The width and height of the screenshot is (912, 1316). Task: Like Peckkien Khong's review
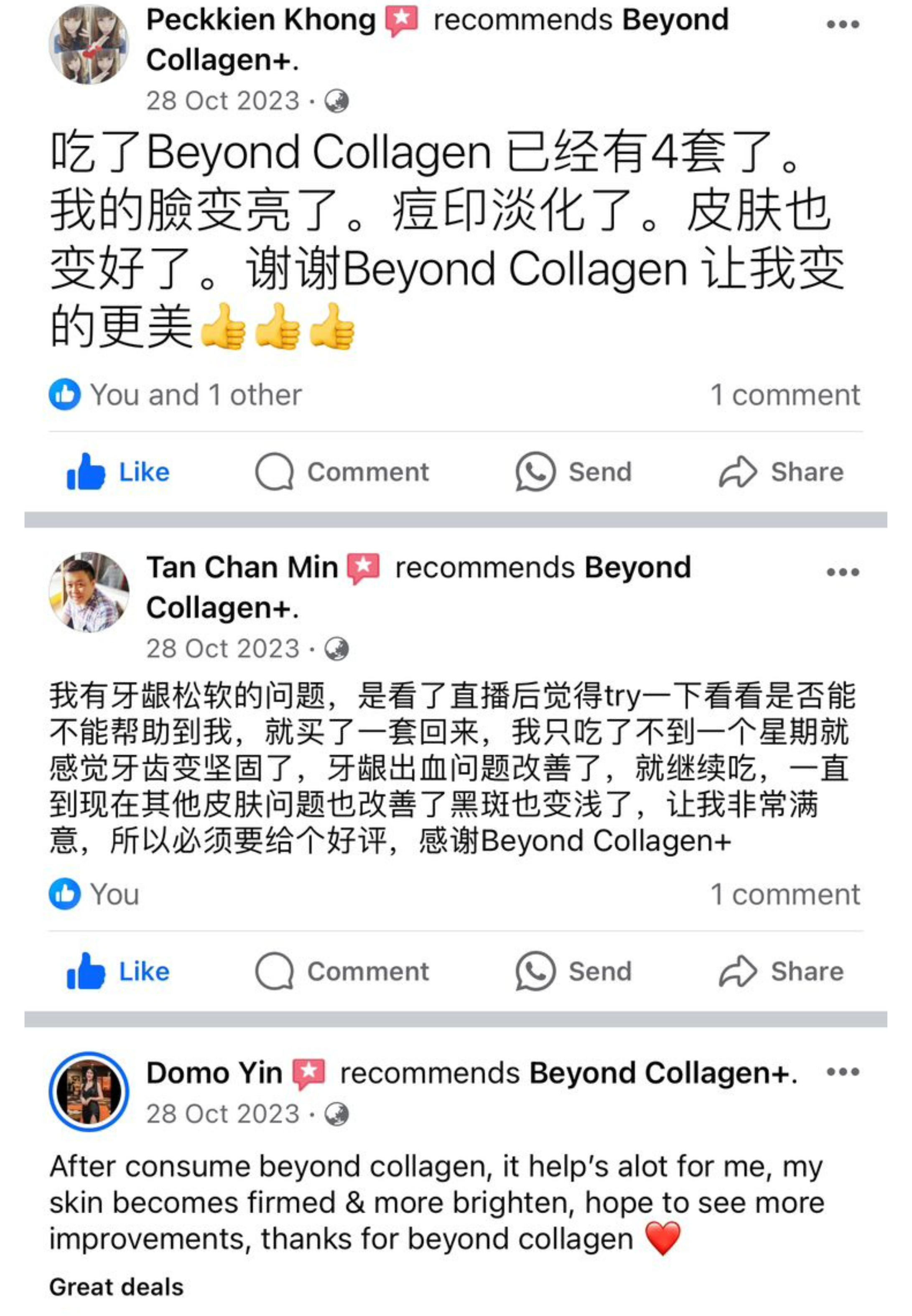tap(118, 472)
